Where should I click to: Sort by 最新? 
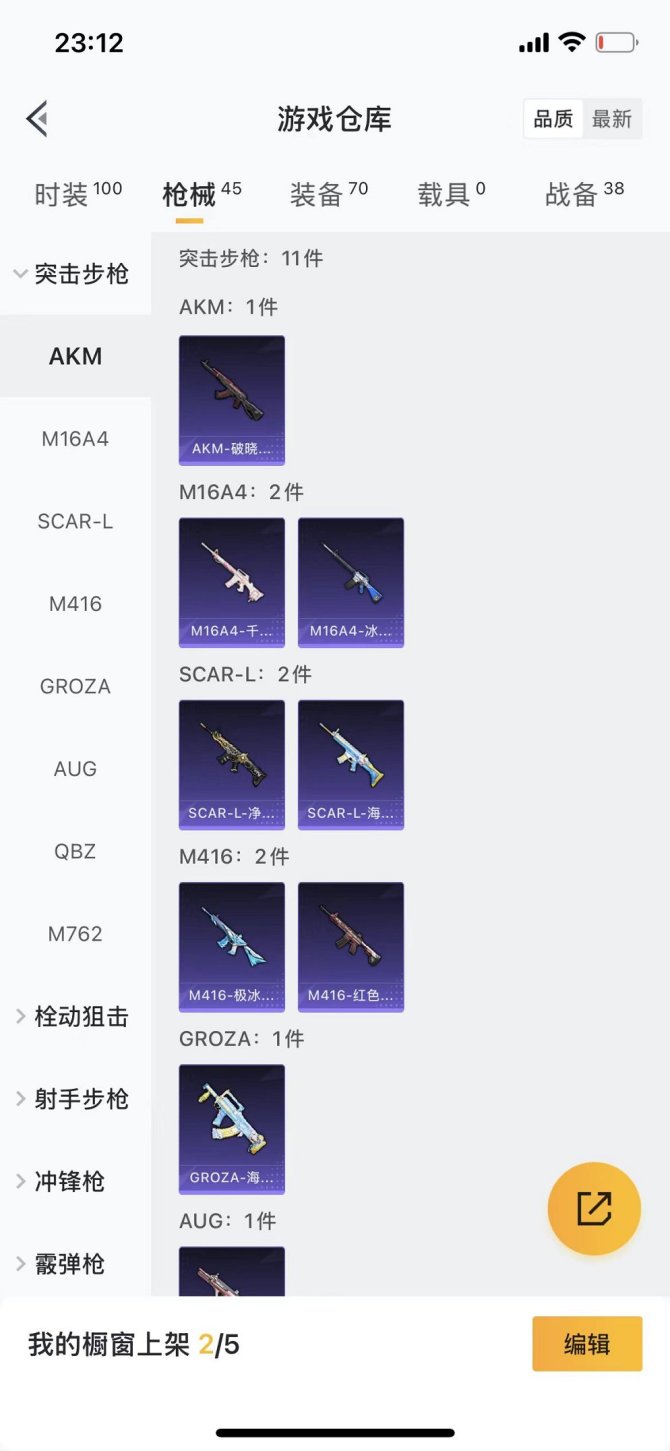pyautogui.click(x=611, y=119)
